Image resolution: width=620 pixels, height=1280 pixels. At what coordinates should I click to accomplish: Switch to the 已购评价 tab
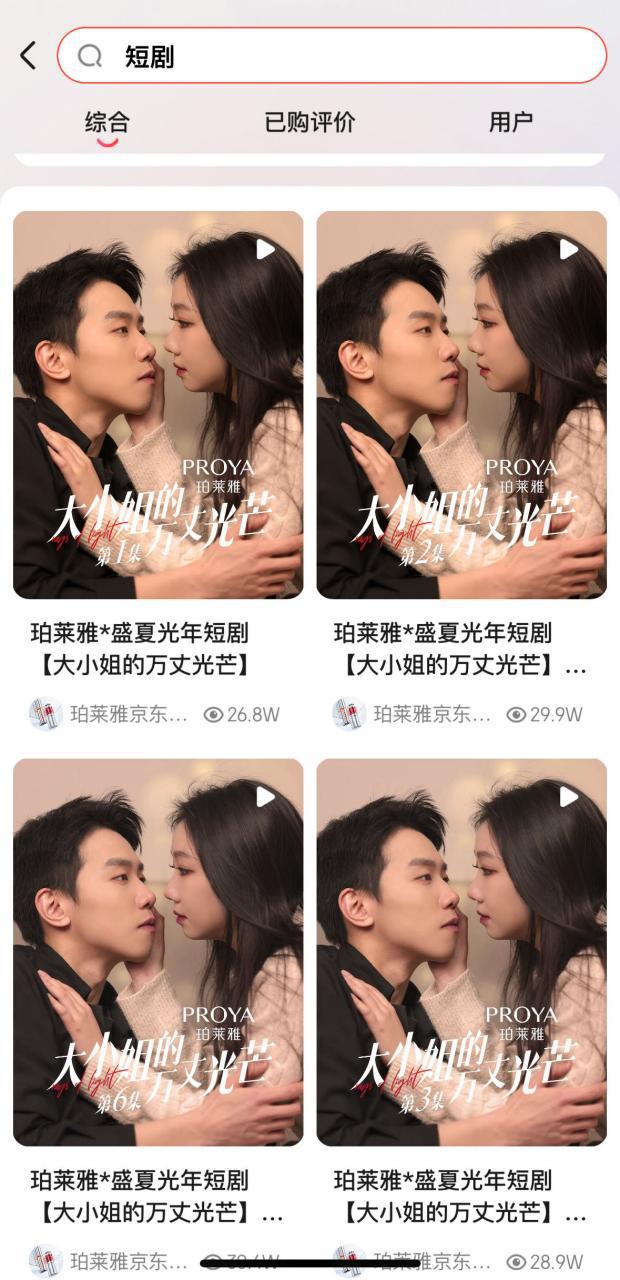click(309, 123)
